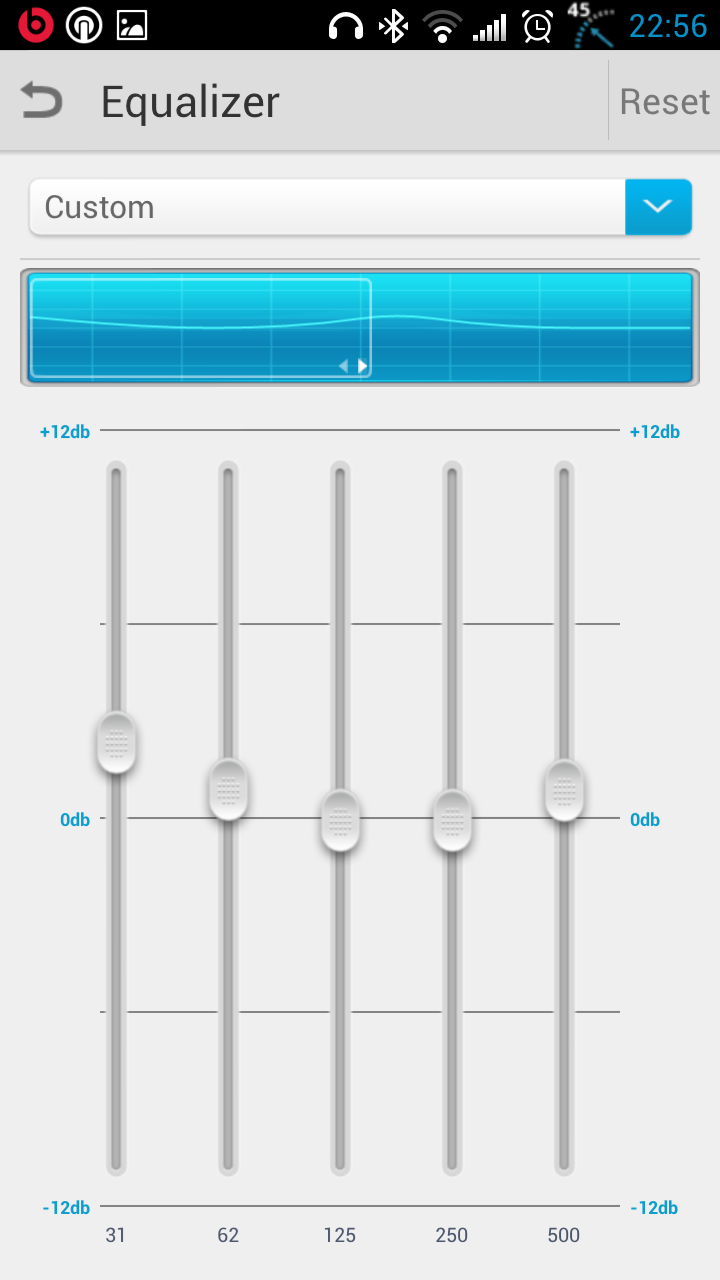Tap the frequency band selector window
This screenshot has width=720, height=1280.
(201, 328)
